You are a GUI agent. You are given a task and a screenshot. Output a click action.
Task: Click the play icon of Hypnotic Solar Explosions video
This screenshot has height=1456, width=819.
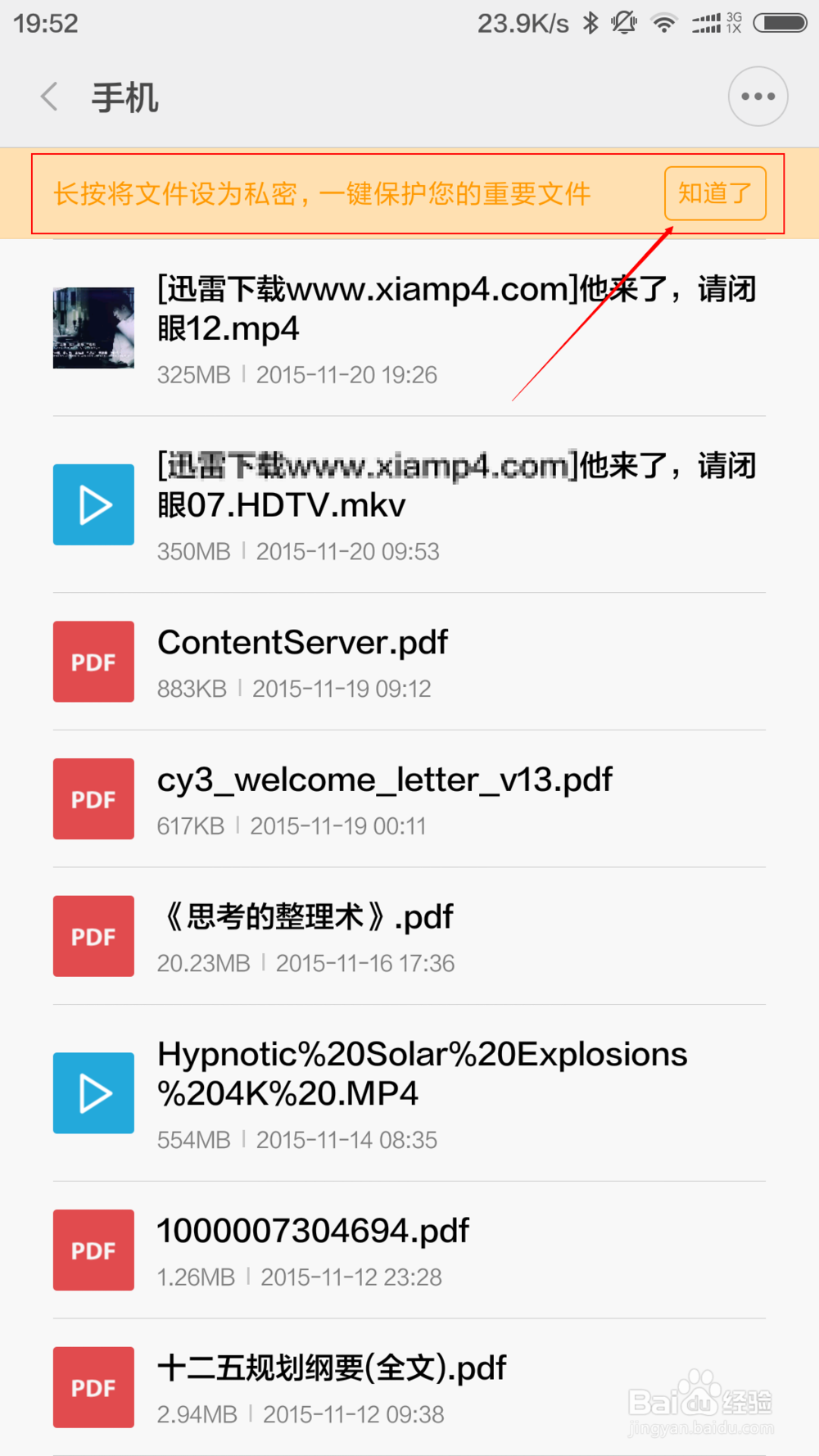pyautogui.click(x=93, y=1092)
